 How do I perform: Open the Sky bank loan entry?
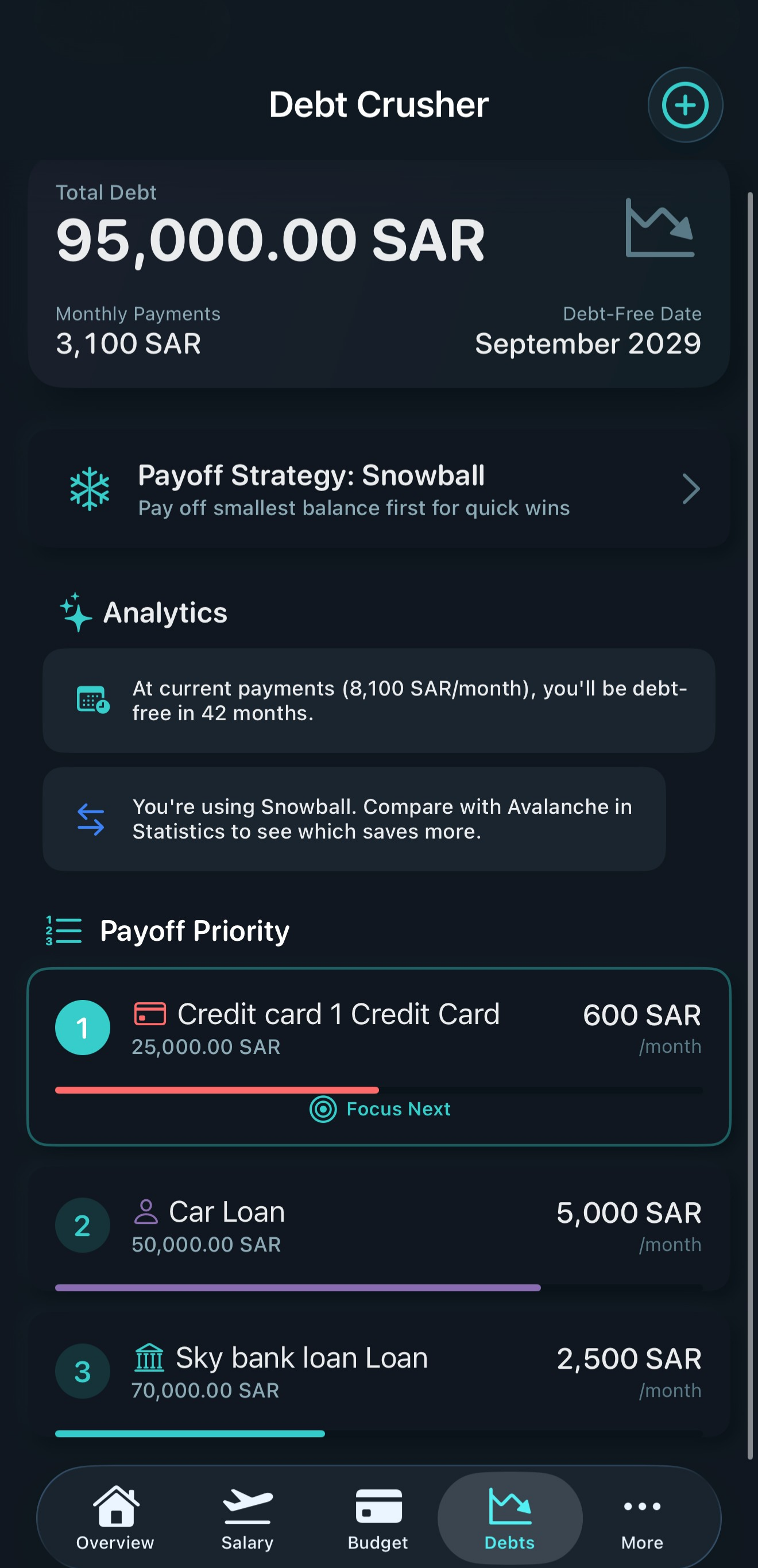[x=378, y=1373]
